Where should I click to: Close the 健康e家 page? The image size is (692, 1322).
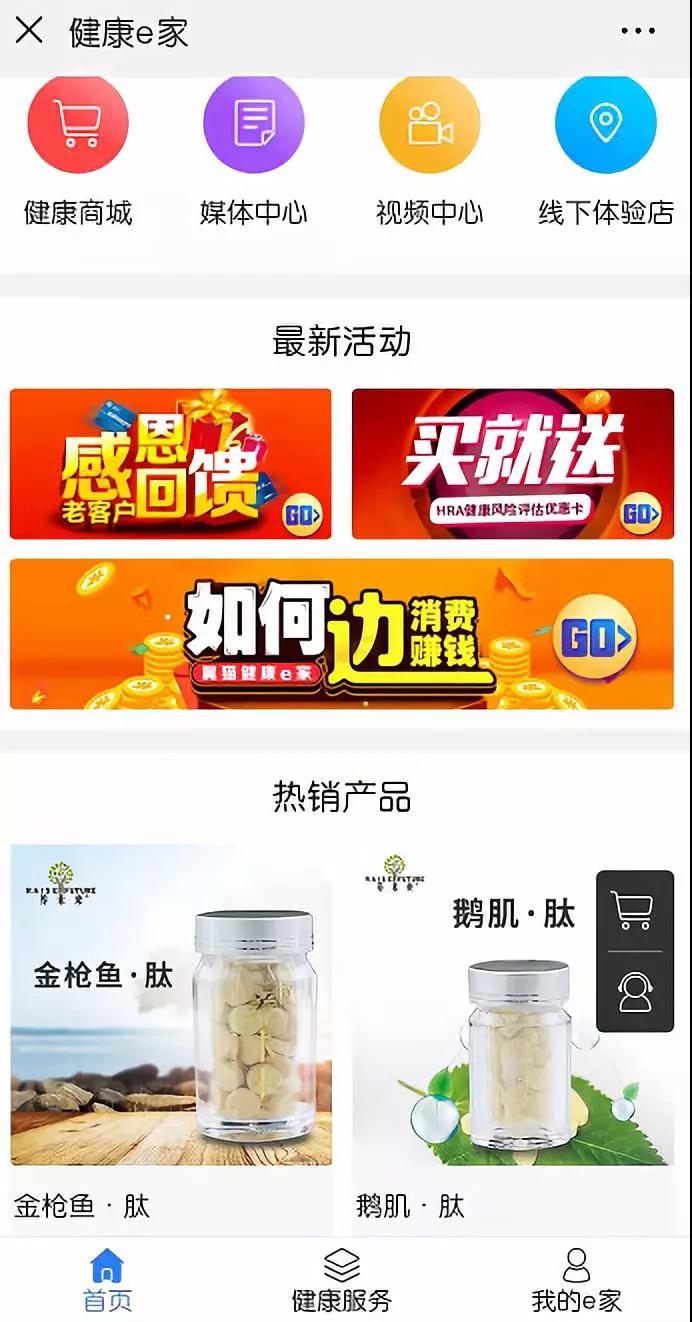29,31
